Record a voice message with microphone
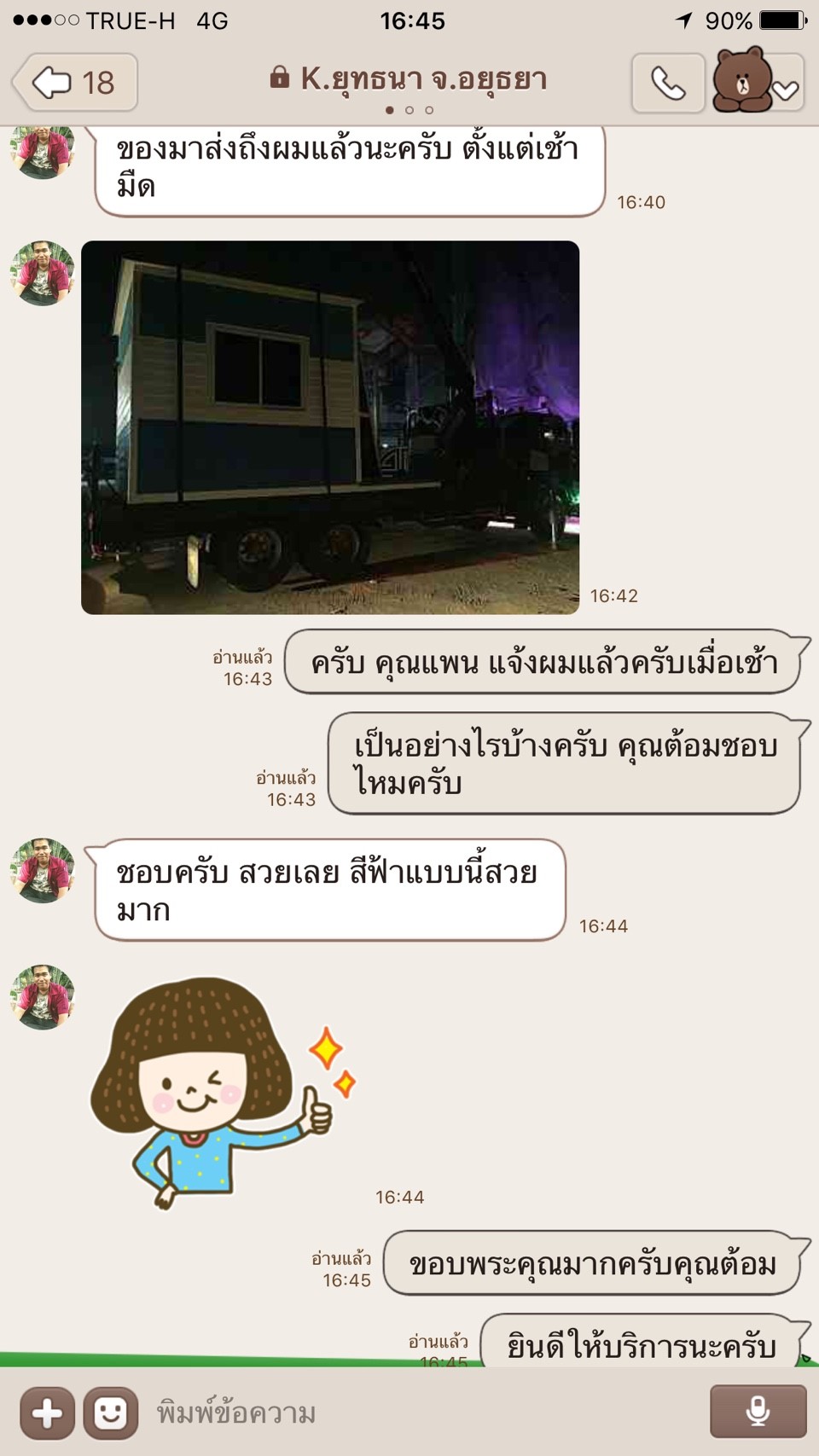Viewport: 819px width, 1456px height. 758,1412
